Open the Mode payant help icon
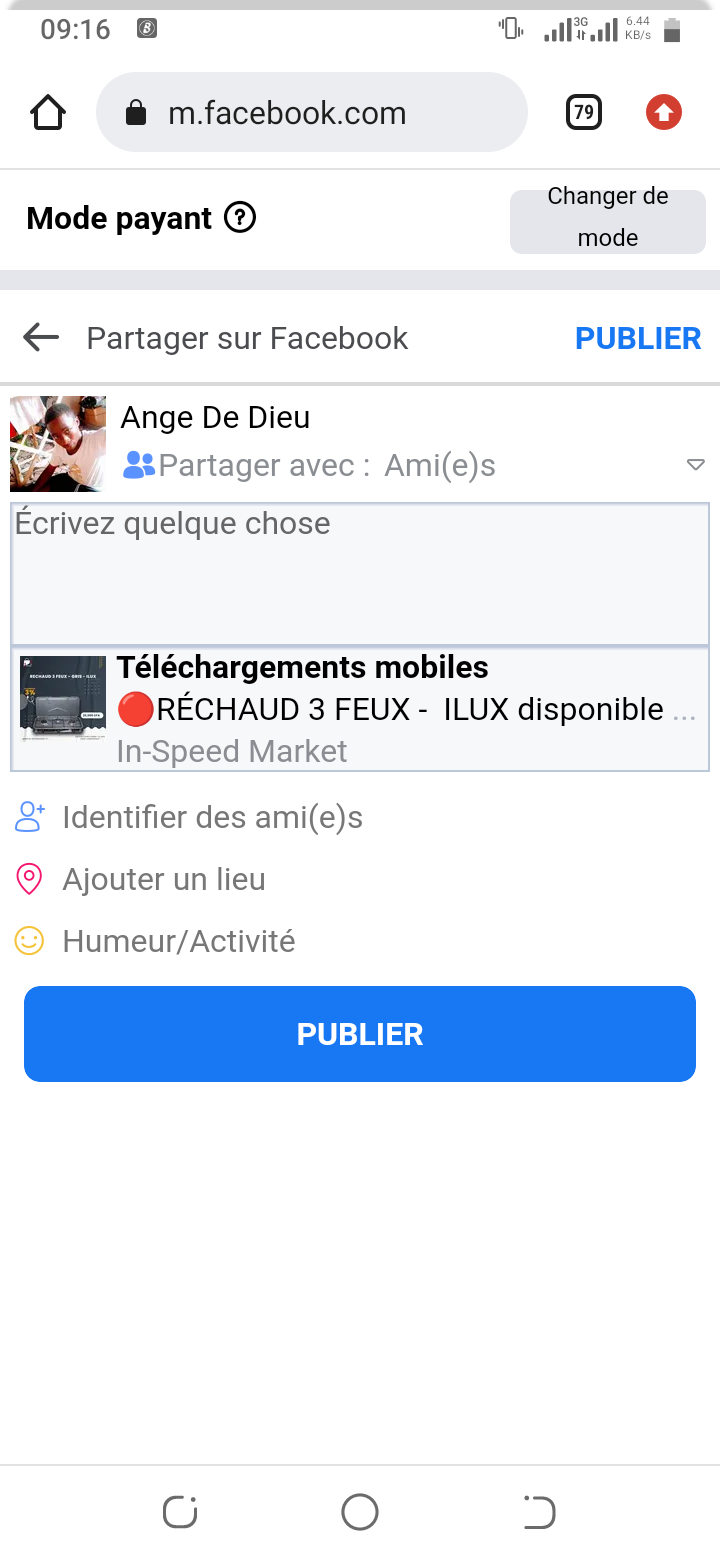720x1560 pixels. coord(240,217)
